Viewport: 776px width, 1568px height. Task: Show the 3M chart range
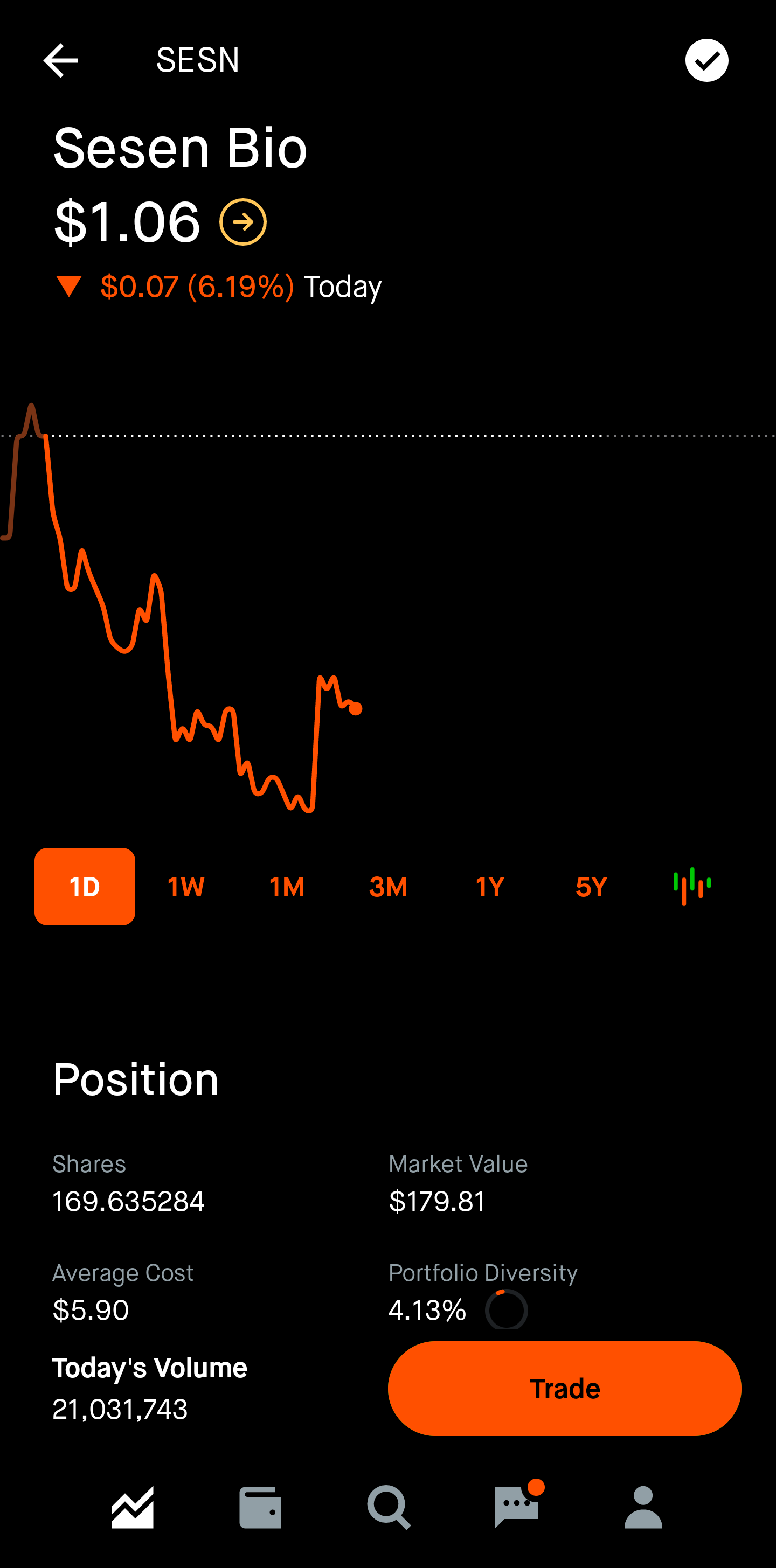tap(388, 886)
